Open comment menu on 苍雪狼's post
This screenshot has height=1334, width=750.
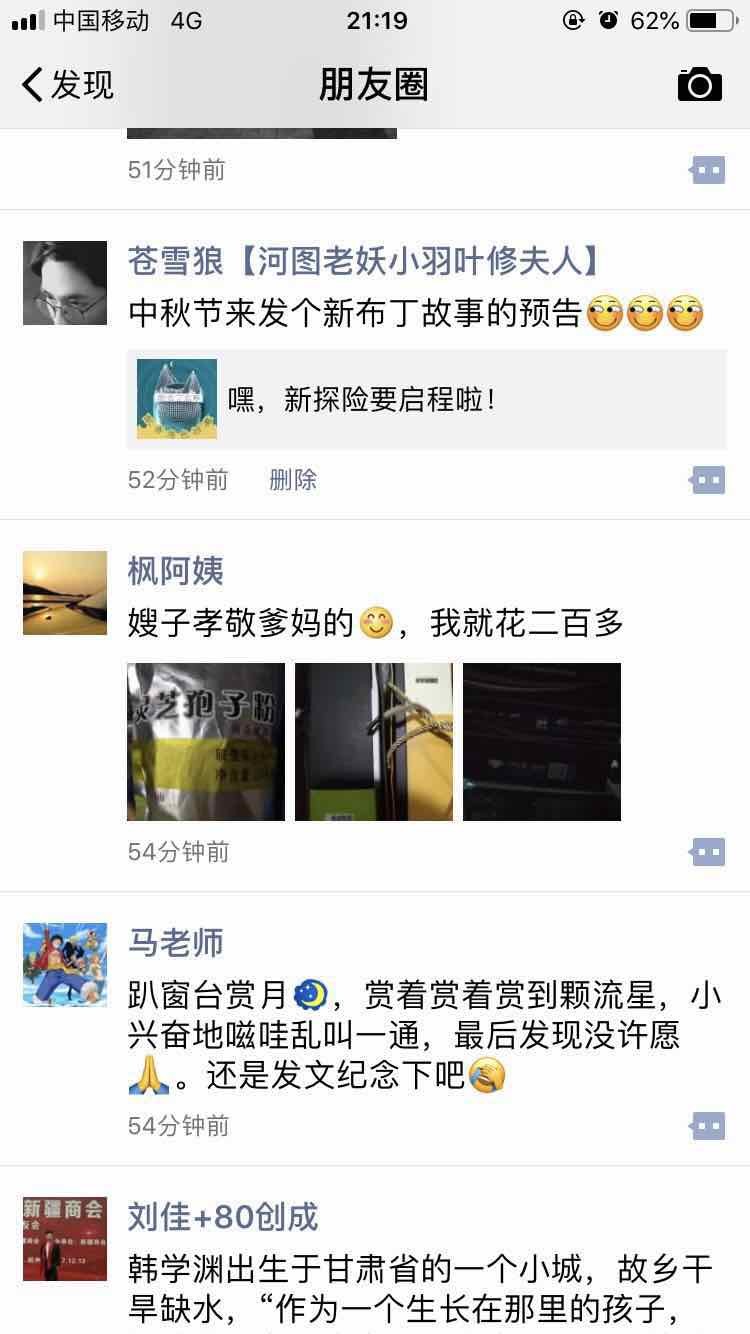[708, 481]
